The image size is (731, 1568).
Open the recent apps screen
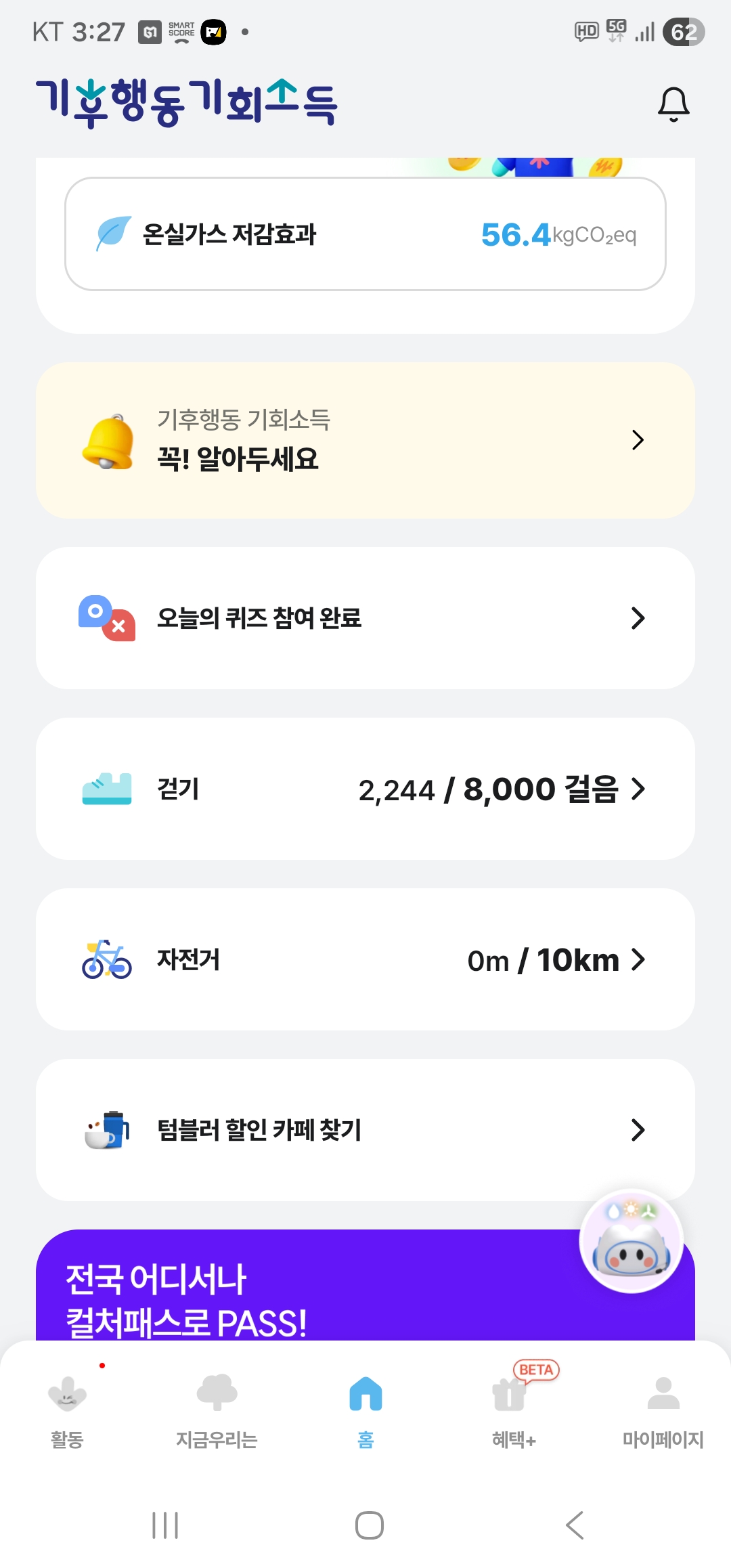coord(165,1525)
